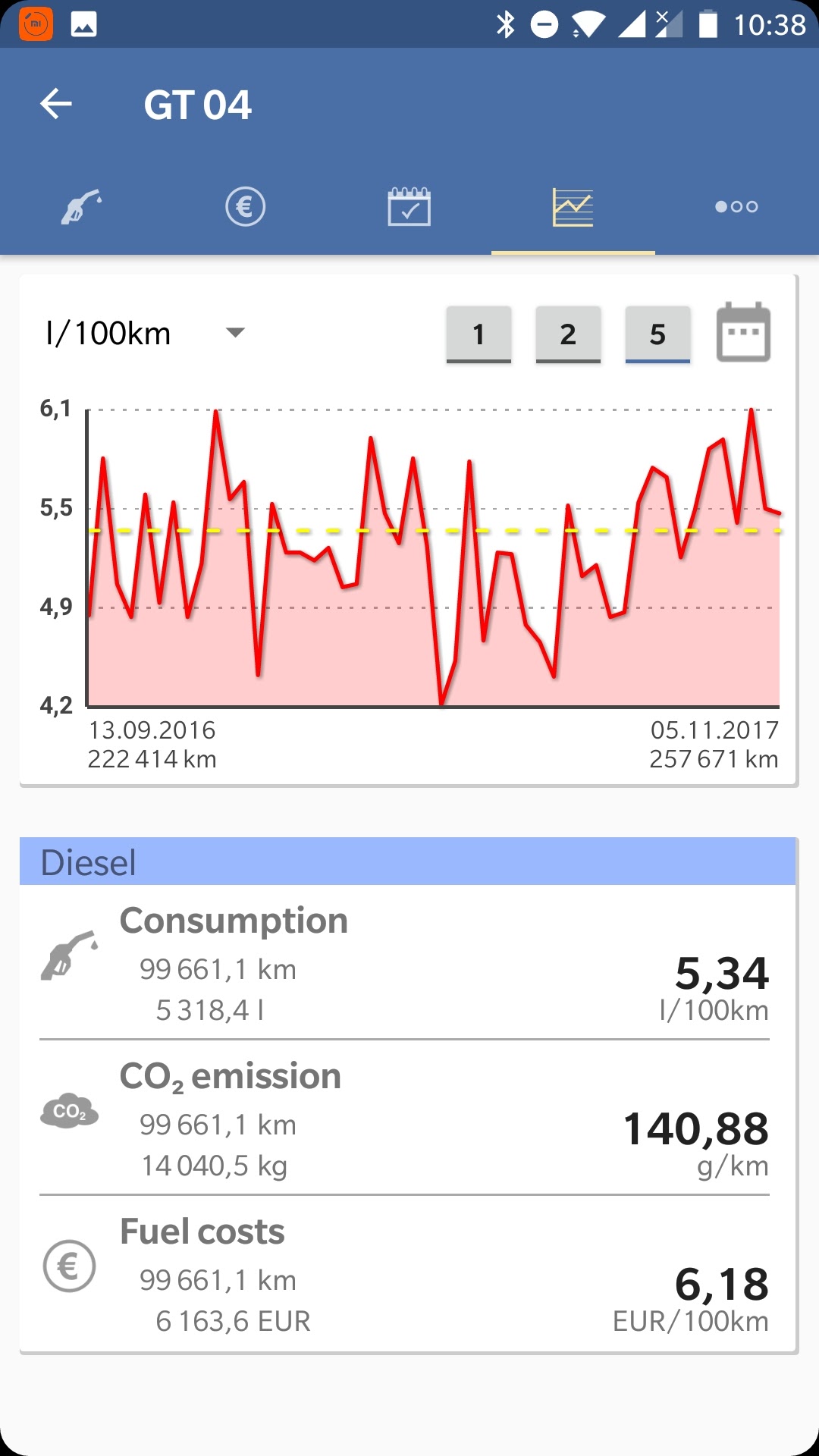Select the 2 range button
The image size is (819, 1456).
(568, 334)
